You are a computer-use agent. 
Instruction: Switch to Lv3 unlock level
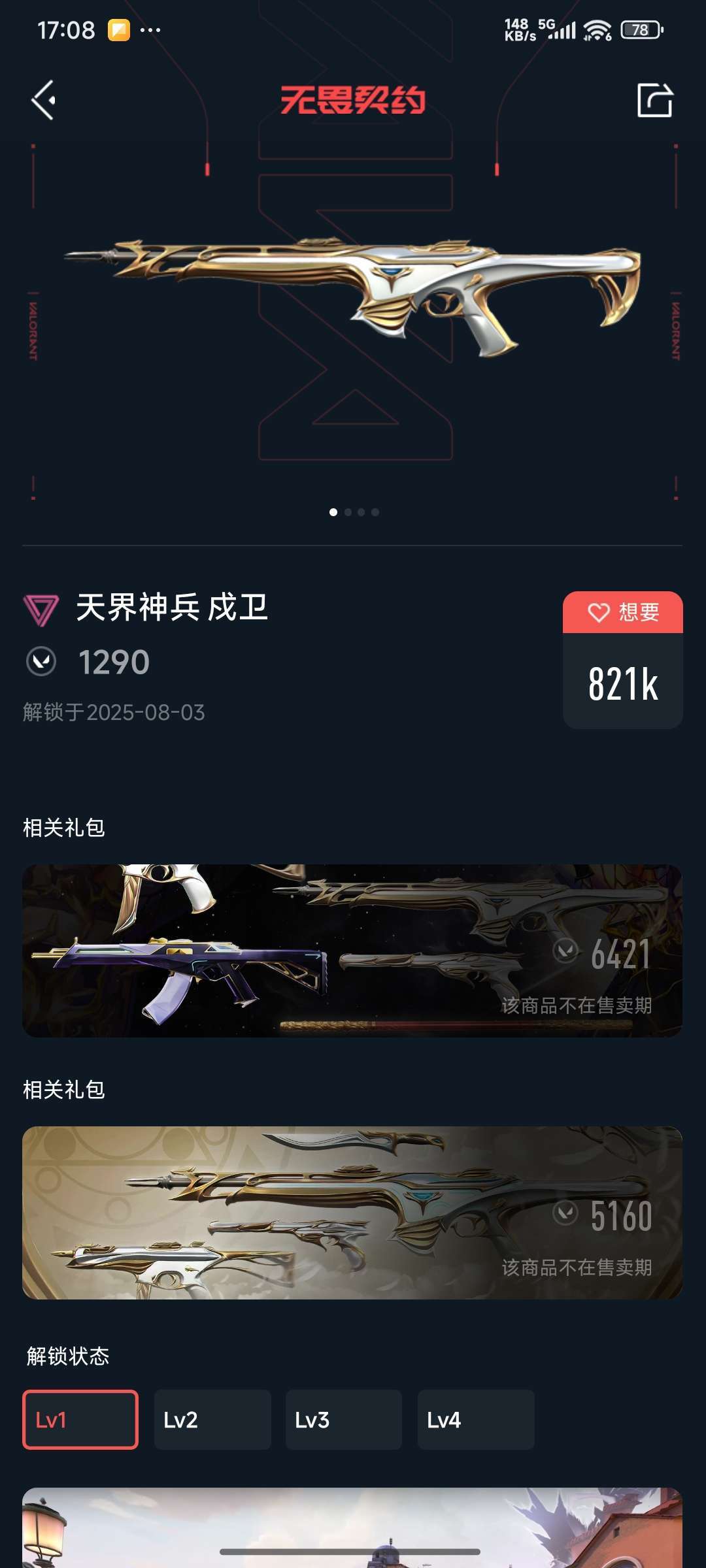tap(344, 1420)
